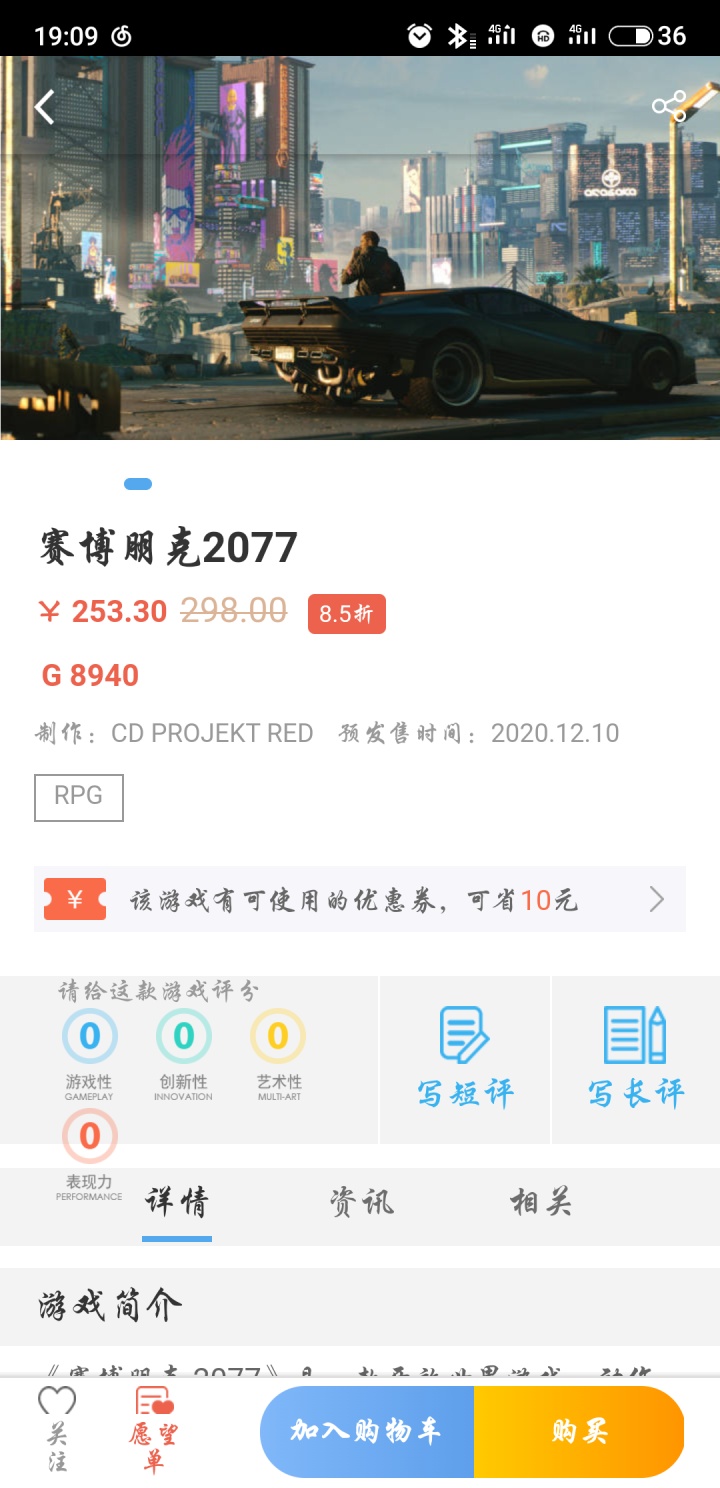Tap the blue carousel indicator dot

(137, 483)
